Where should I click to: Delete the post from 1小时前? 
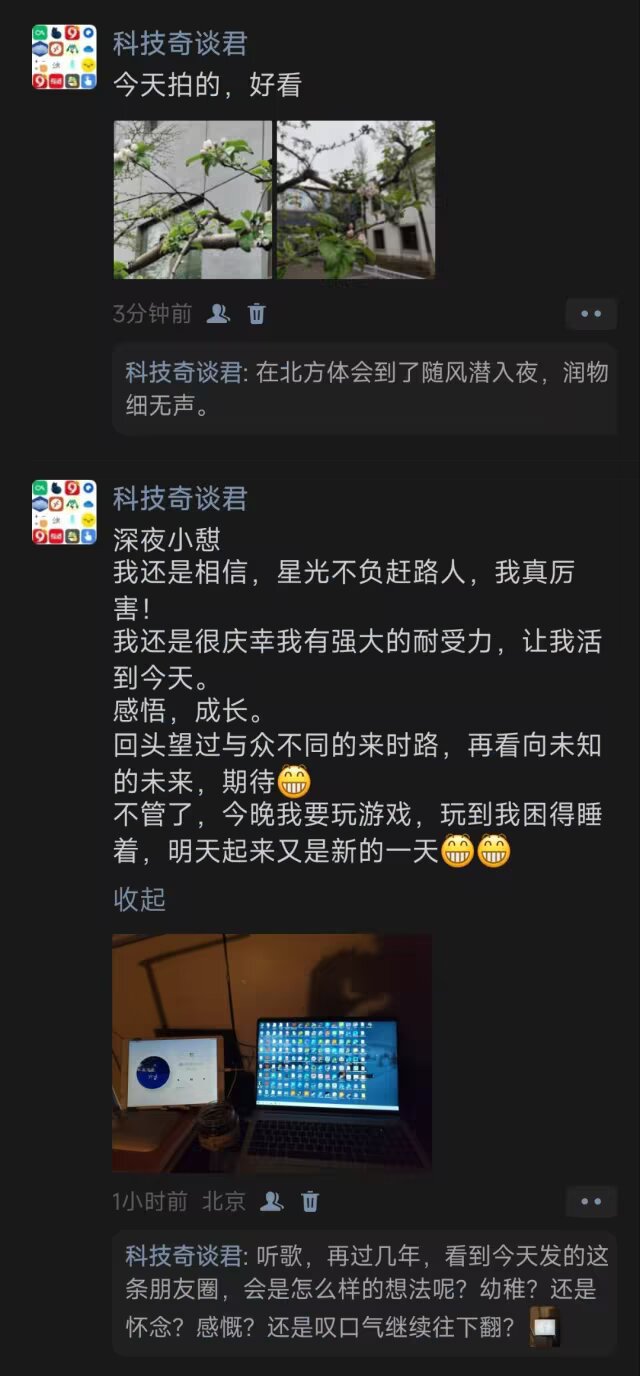pyautogui.click(x=310, y=1201)
